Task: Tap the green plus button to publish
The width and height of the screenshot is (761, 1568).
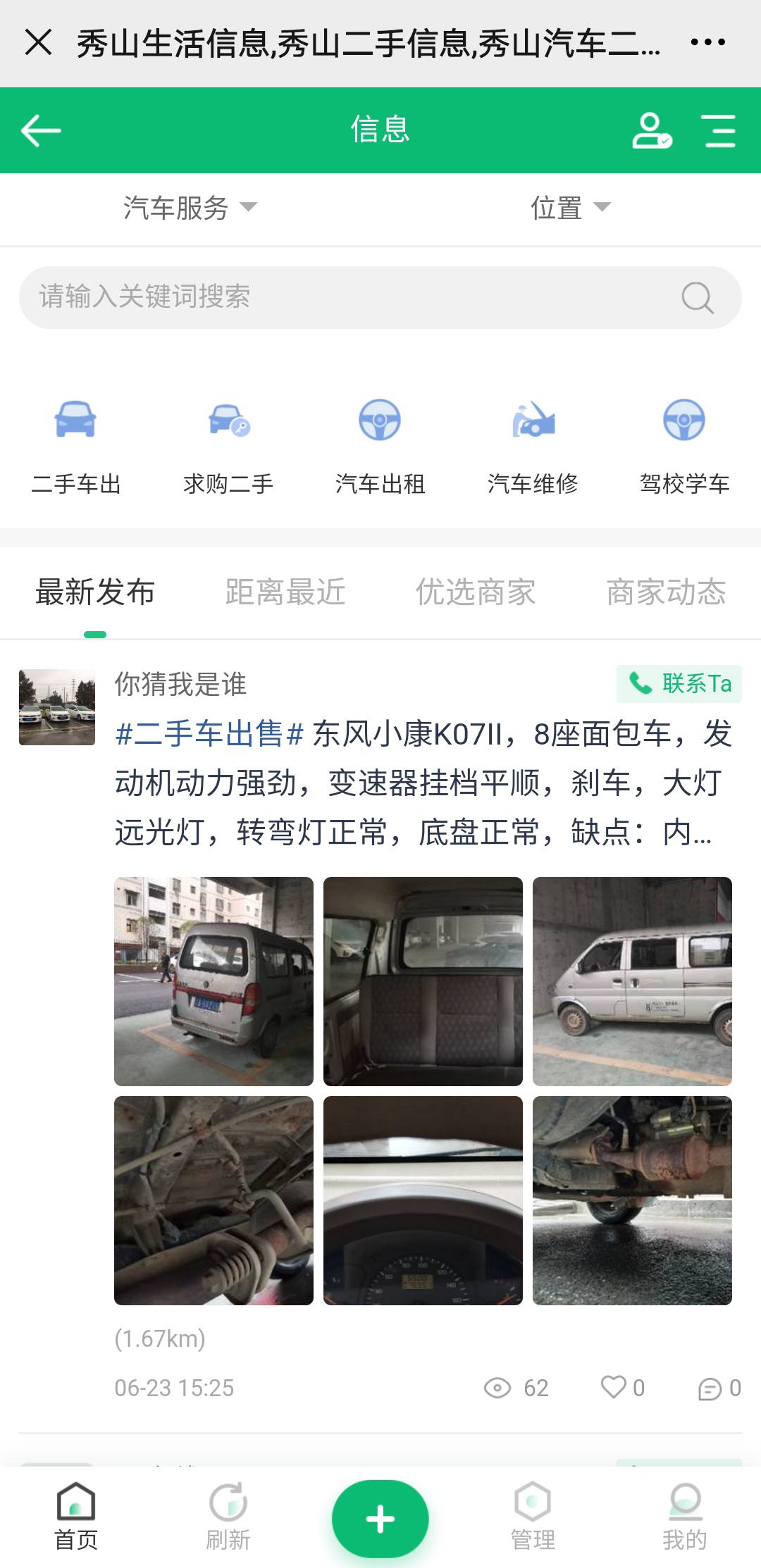Action: 380,1519
